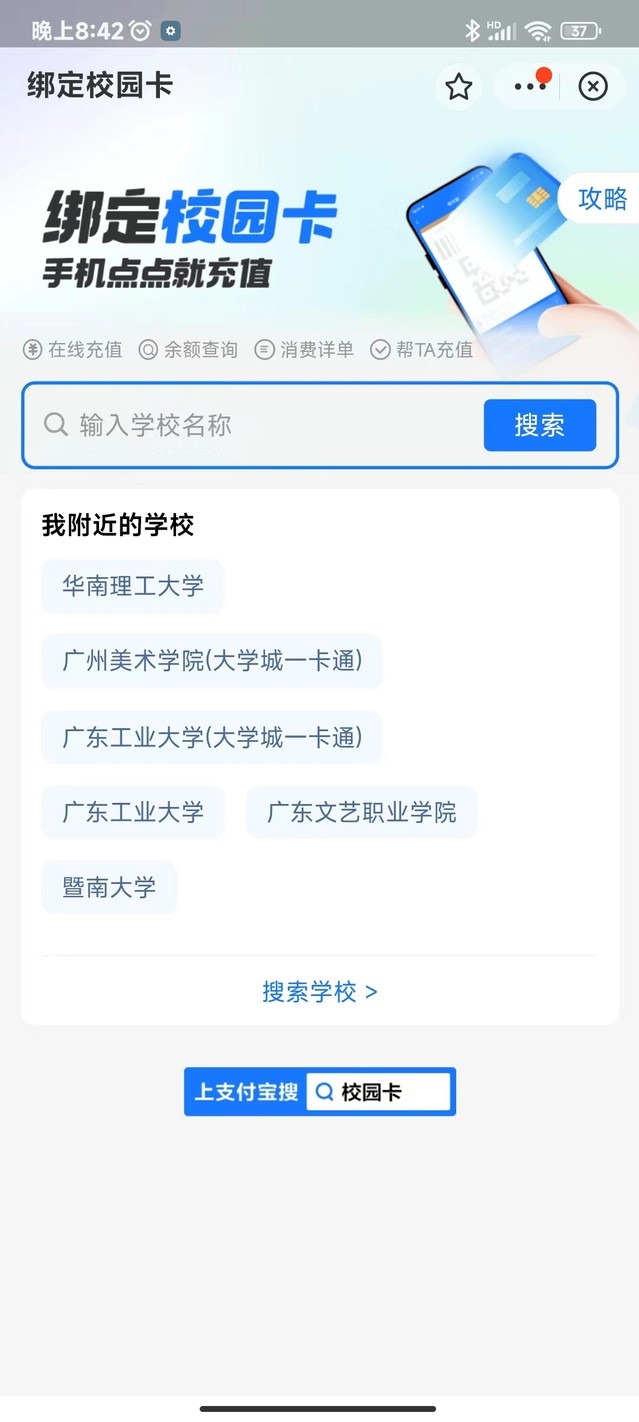This screenshot has width=639, height=1422.
Task: Select 暨南大学
Action: coord(109,887)
